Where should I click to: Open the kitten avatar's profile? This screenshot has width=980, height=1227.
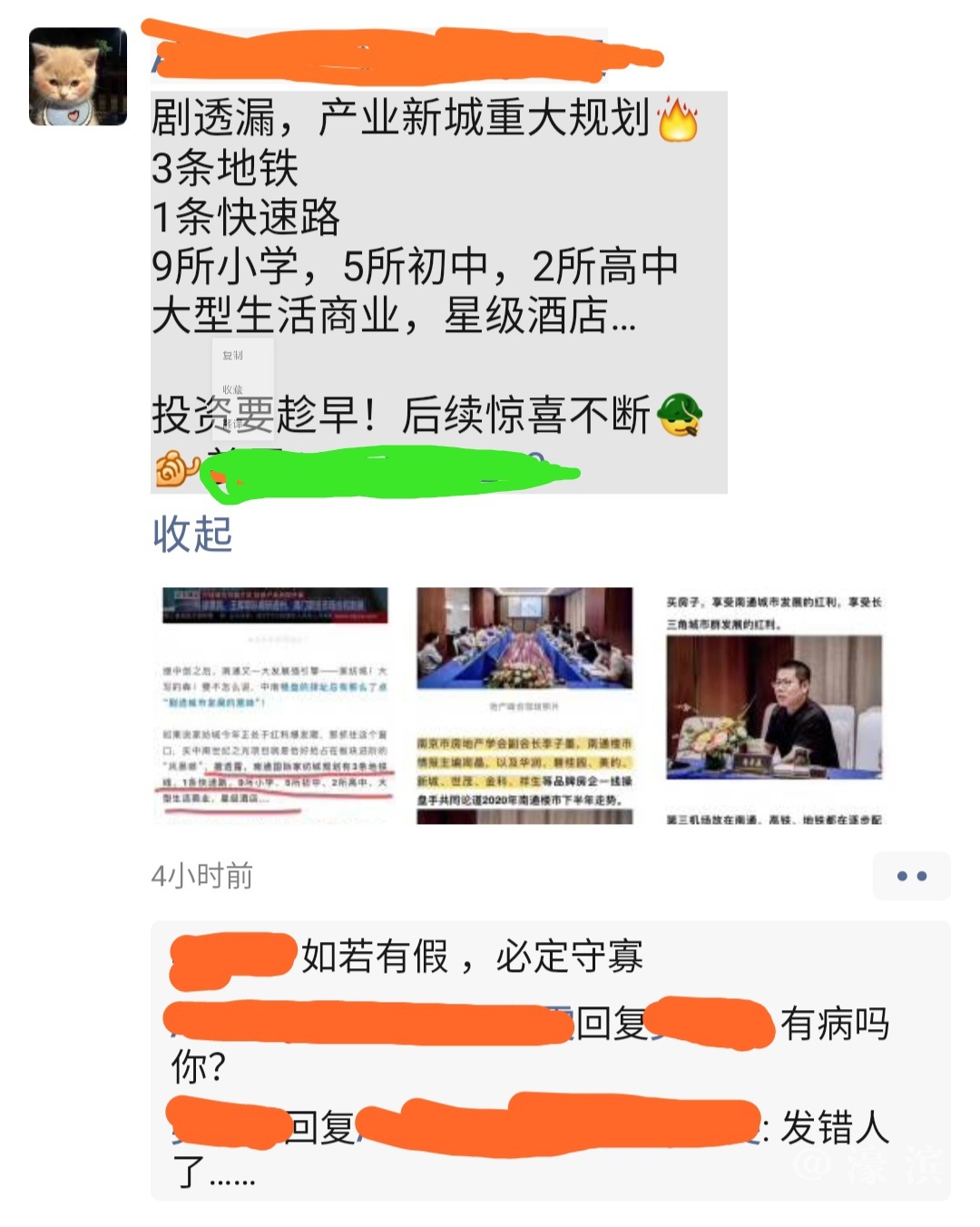click(78, 76)
